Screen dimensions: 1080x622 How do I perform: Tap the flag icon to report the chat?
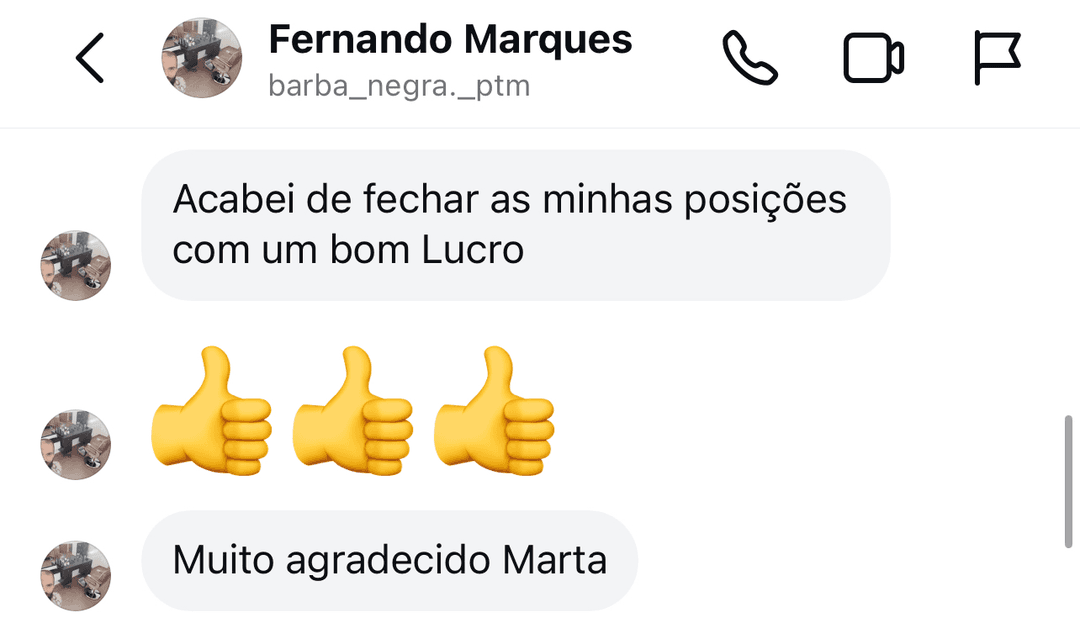click(997, 58)
